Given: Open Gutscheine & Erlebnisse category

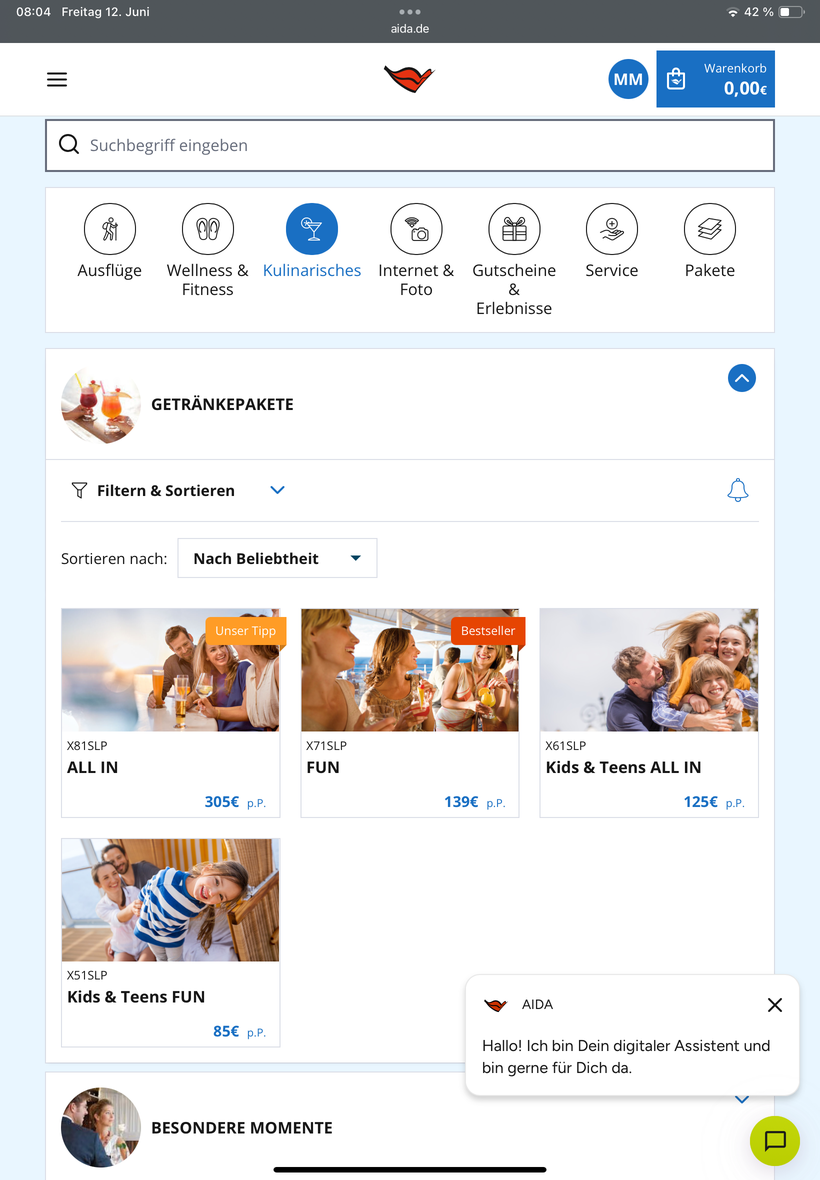Looking at the screenshot, I should pos(514,260).
